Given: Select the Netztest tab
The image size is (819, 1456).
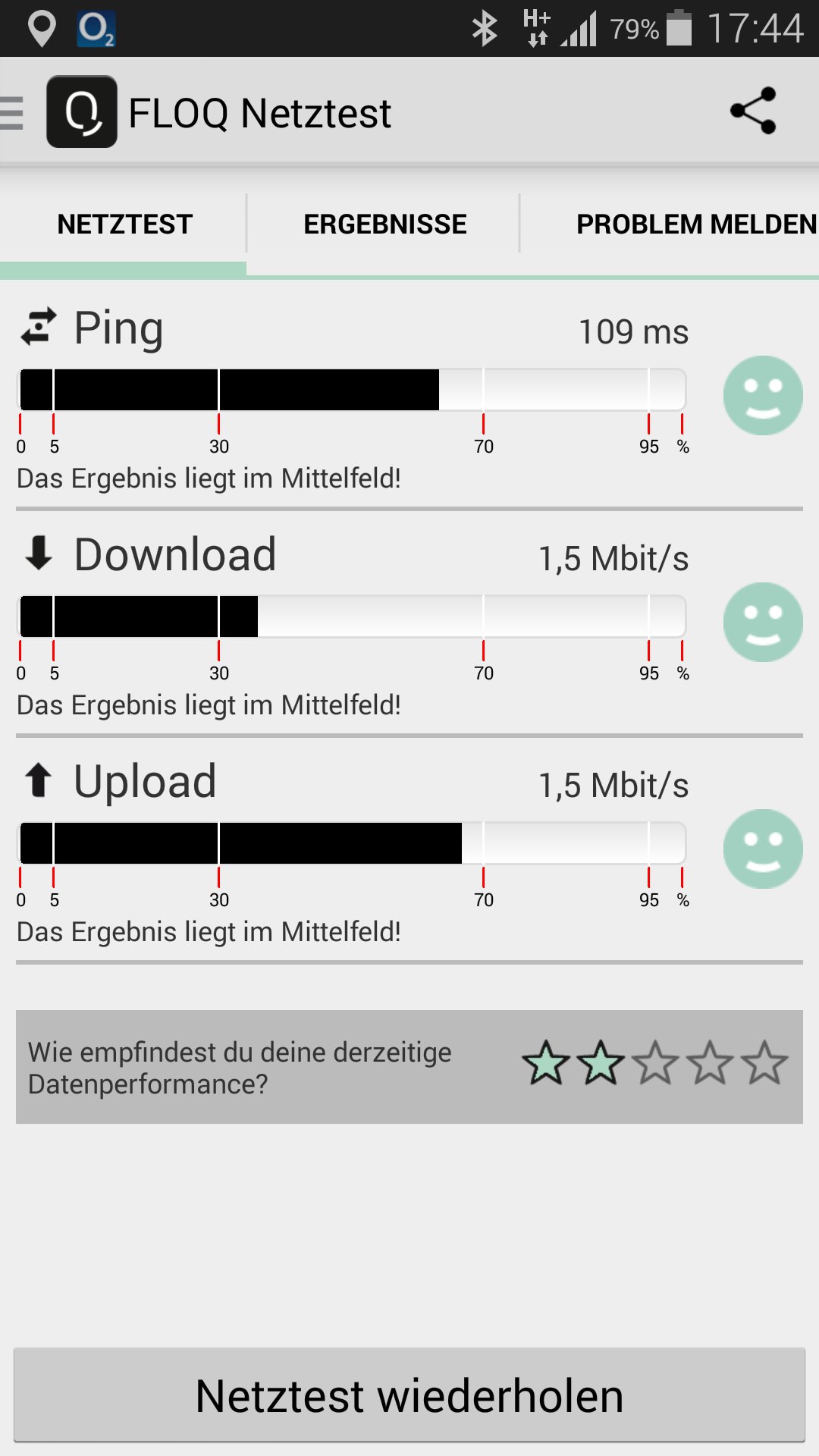Looking at the screenshot, I should [124, 224].
